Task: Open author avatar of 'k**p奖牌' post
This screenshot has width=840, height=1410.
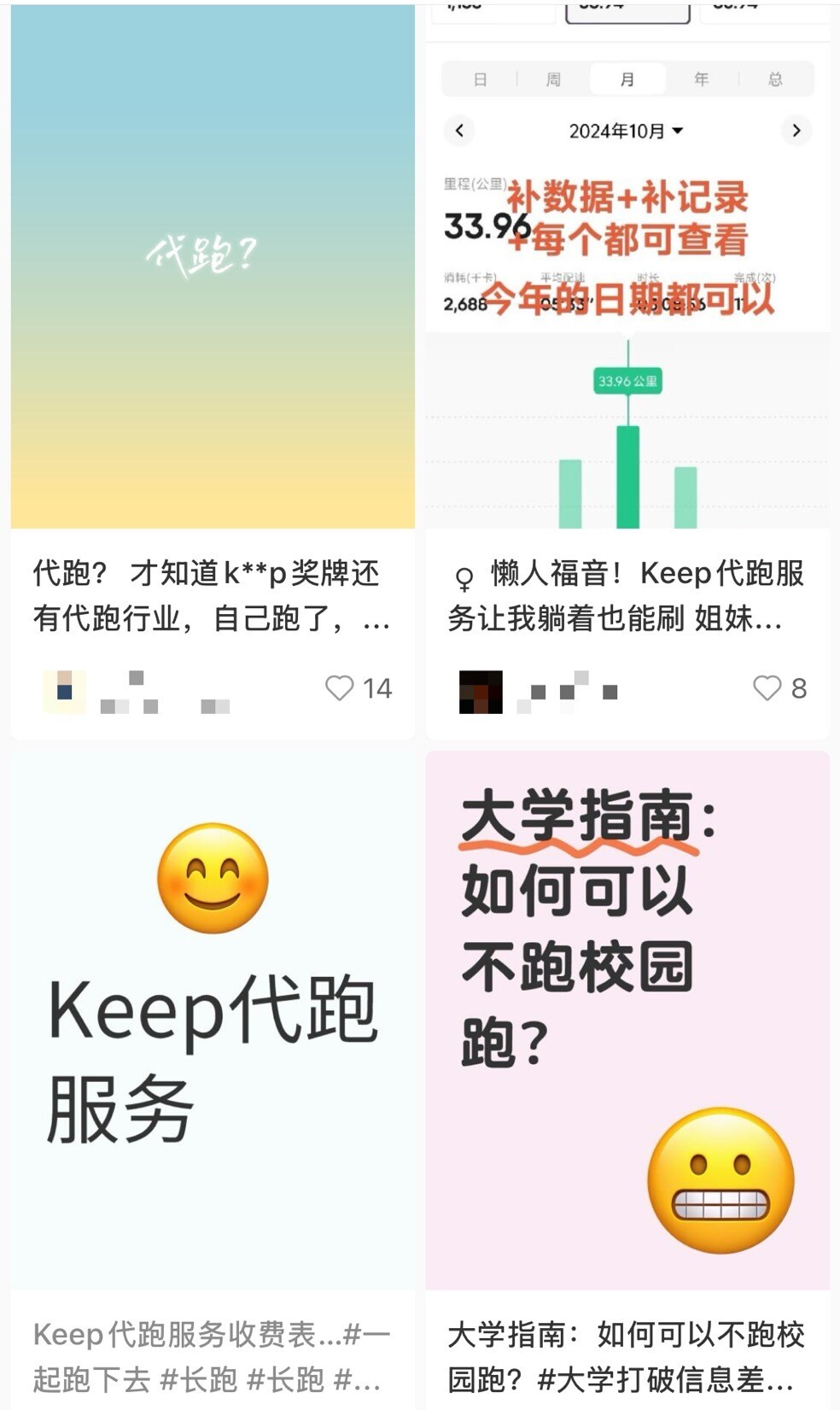Action: pos(64,691)
